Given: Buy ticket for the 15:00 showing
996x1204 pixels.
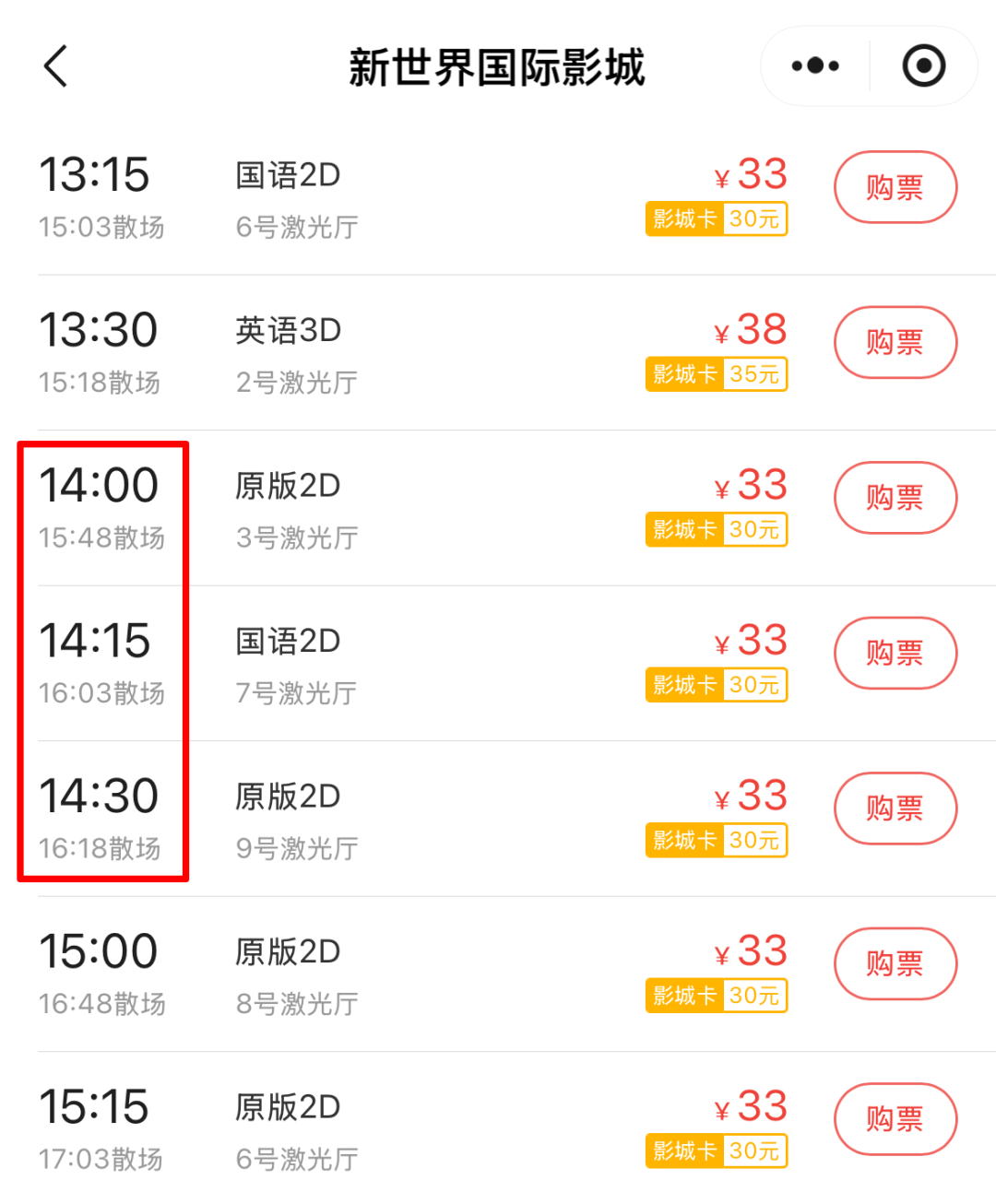Looking at the screenshot, I should coord(895,963).
